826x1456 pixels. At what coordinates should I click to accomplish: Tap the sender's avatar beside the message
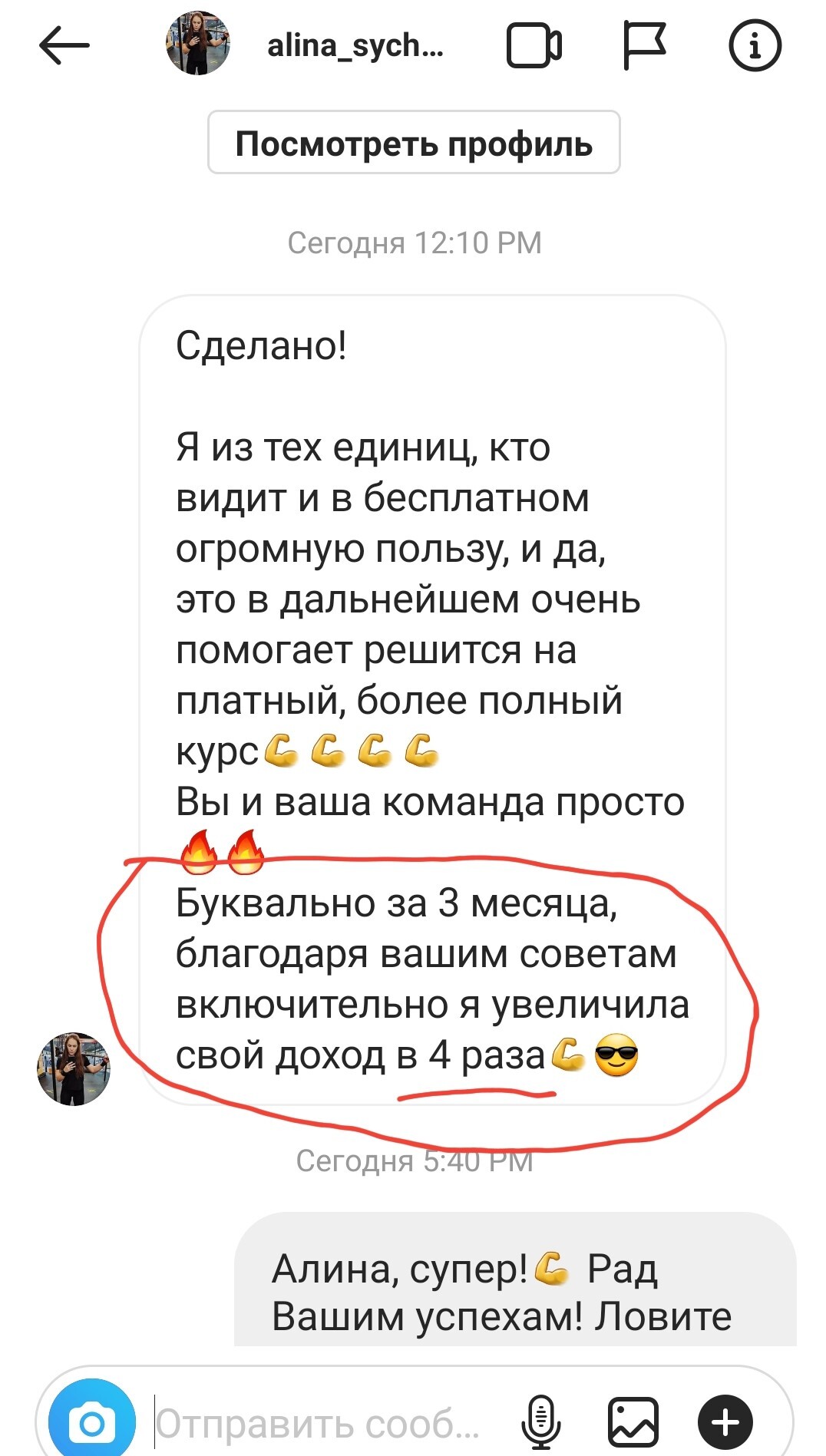[x=74, y=1068]
